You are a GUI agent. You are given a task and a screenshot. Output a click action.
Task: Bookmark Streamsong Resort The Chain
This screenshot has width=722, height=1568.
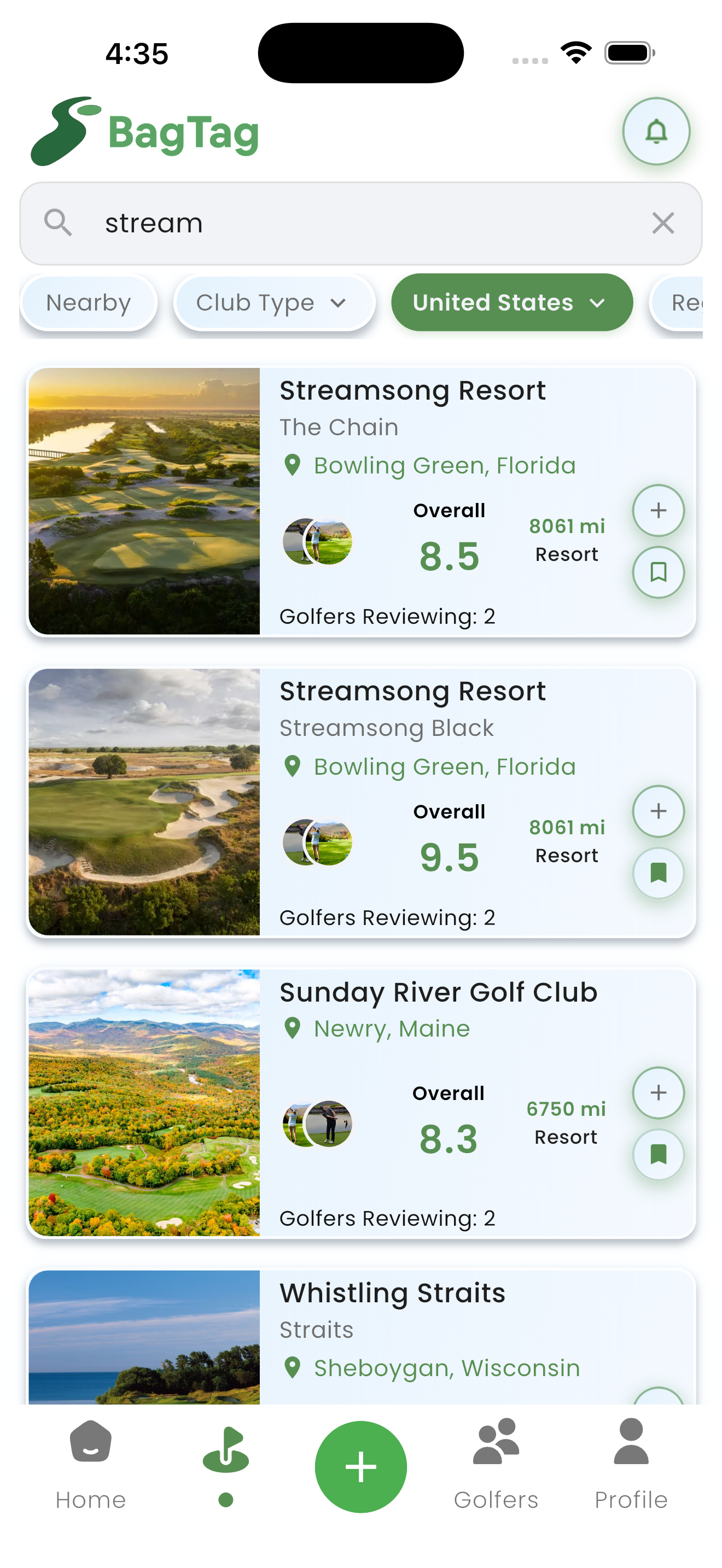click(657, 572)
